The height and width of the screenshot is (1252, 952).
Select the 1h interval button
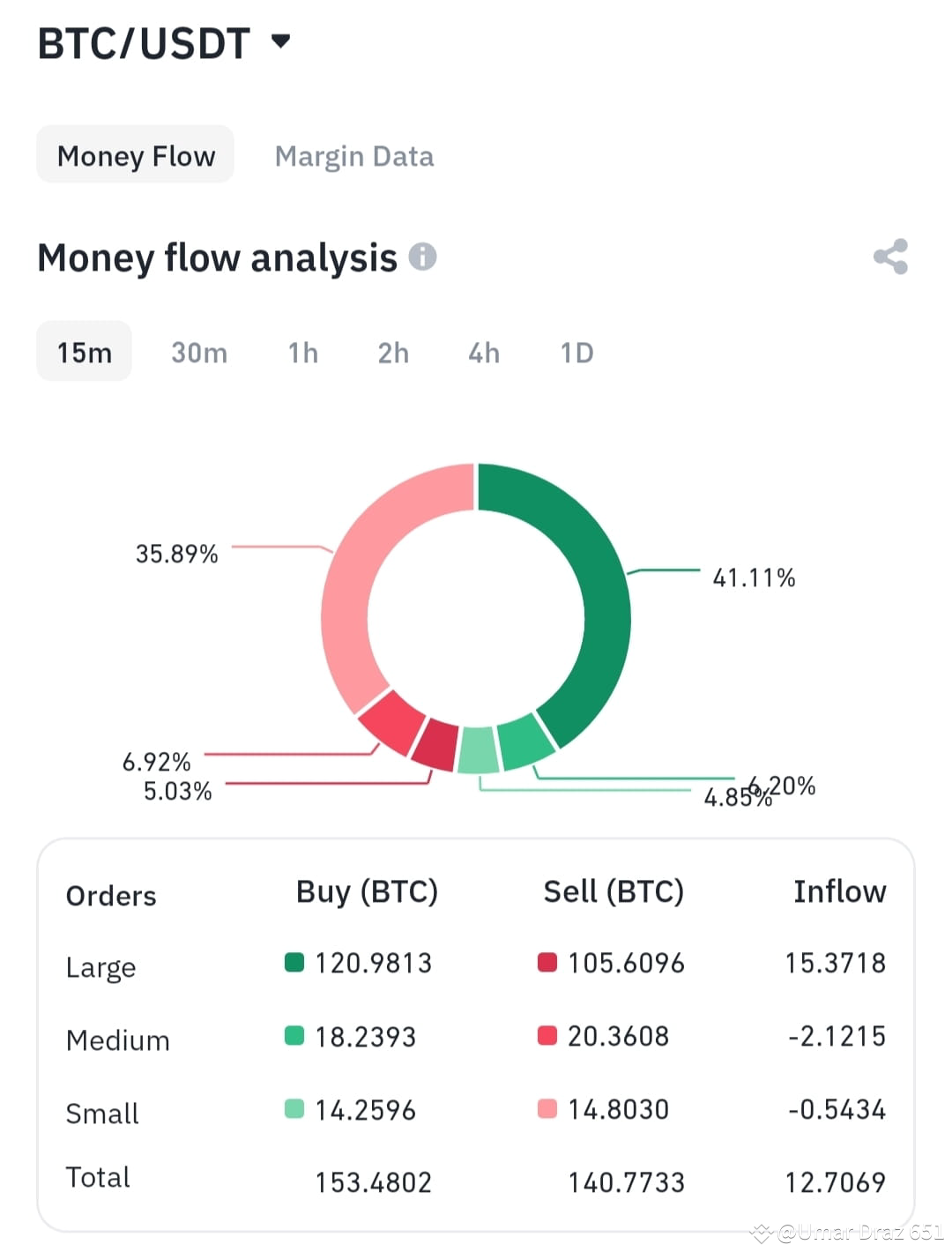(x=302, y=352)
